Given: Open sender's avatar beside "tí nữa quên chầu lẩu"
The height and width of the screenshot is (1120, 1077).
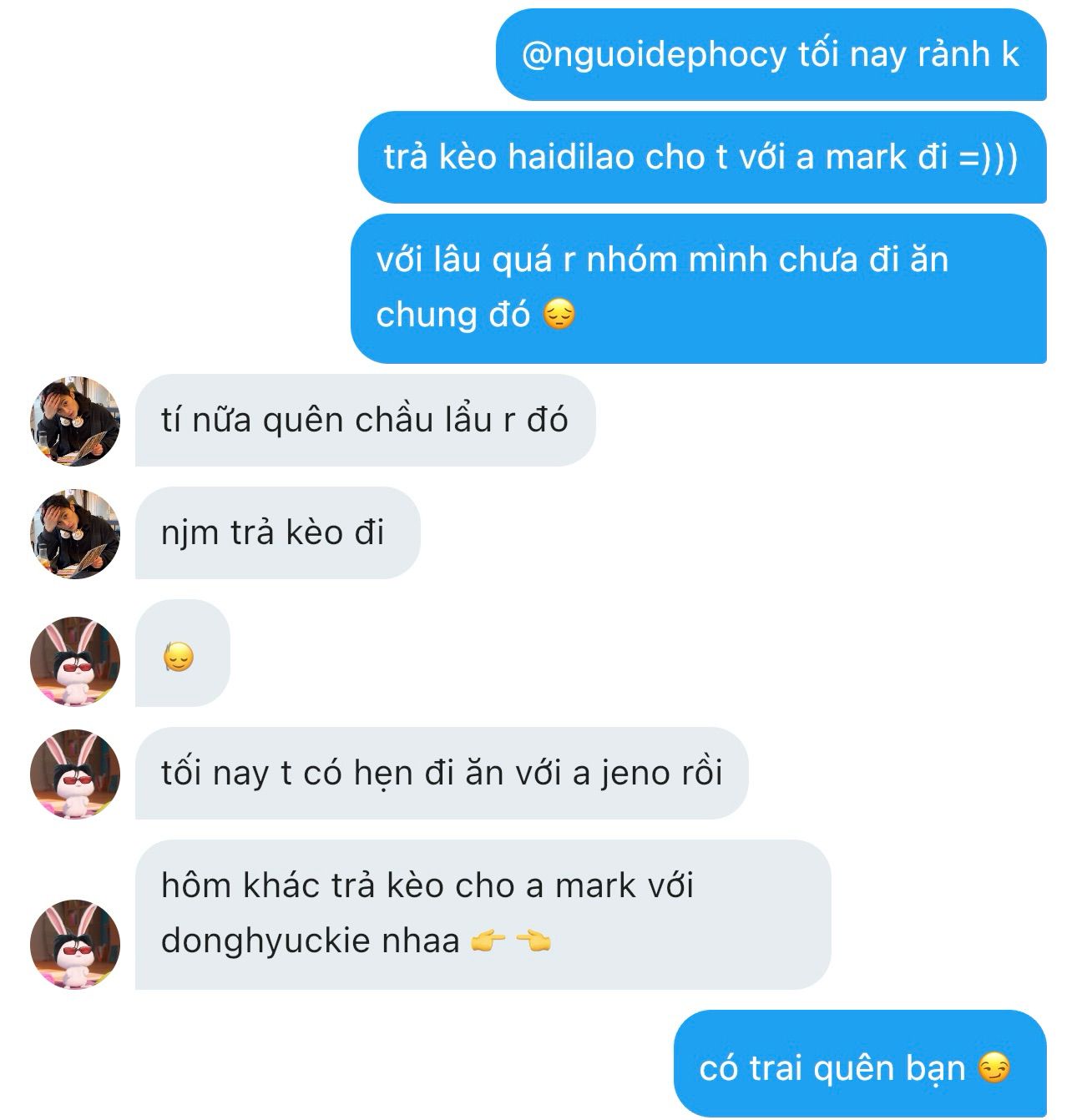Looking at the screenshot, I should pyautogui.click(x=75, y=421).
